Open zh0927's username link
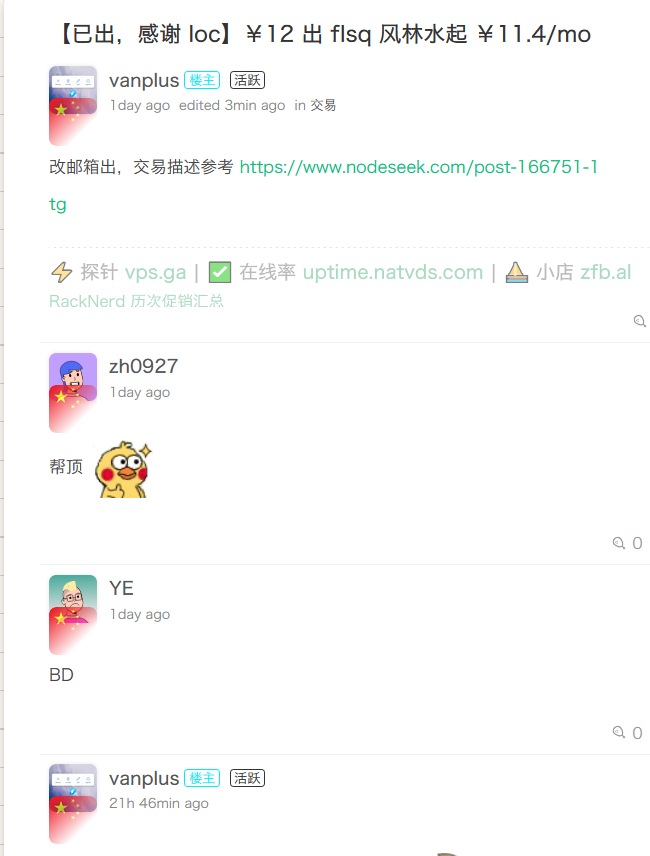The height and width of the screenshot is (856, 650). click(x=143, y=366)
